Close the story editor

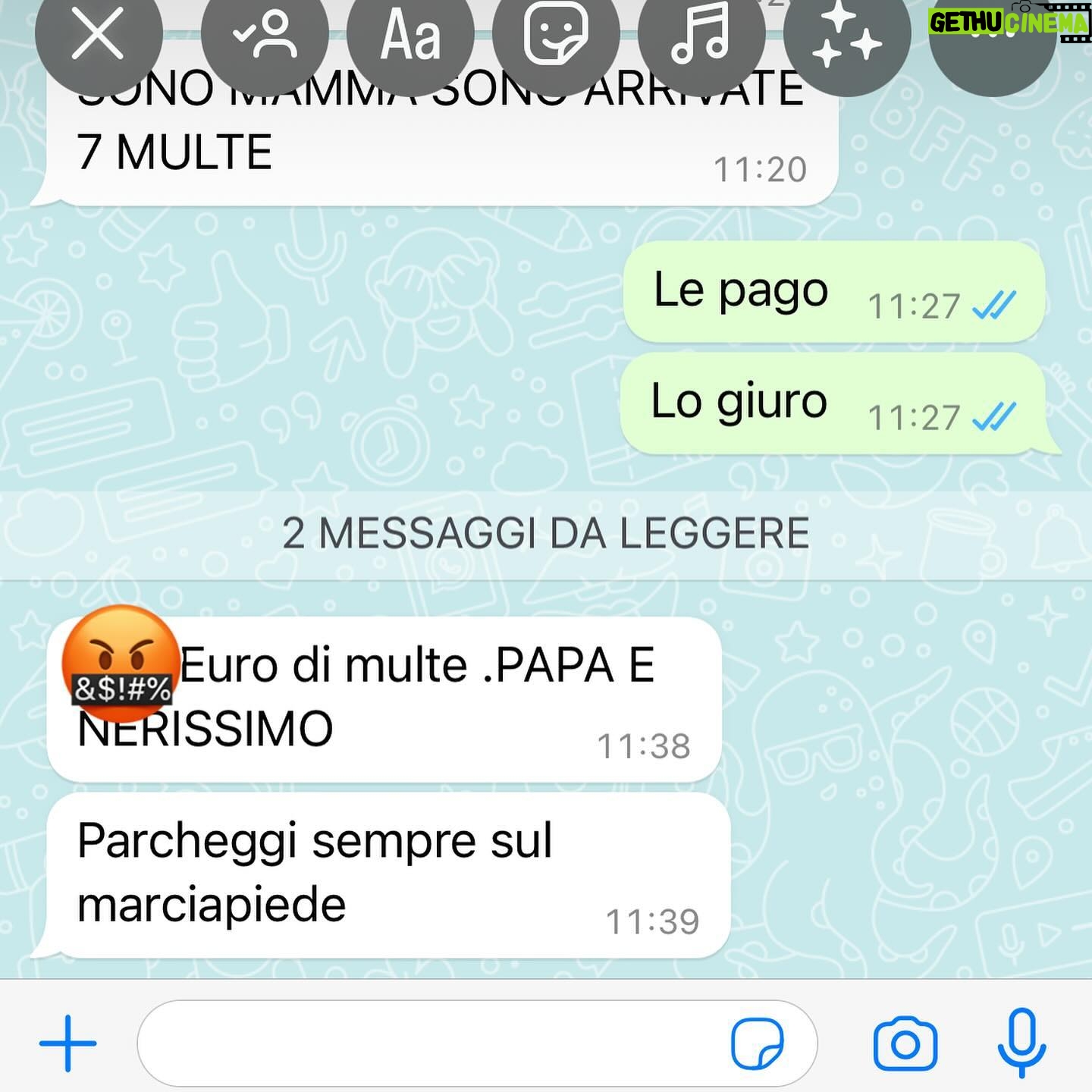[98, 34]
